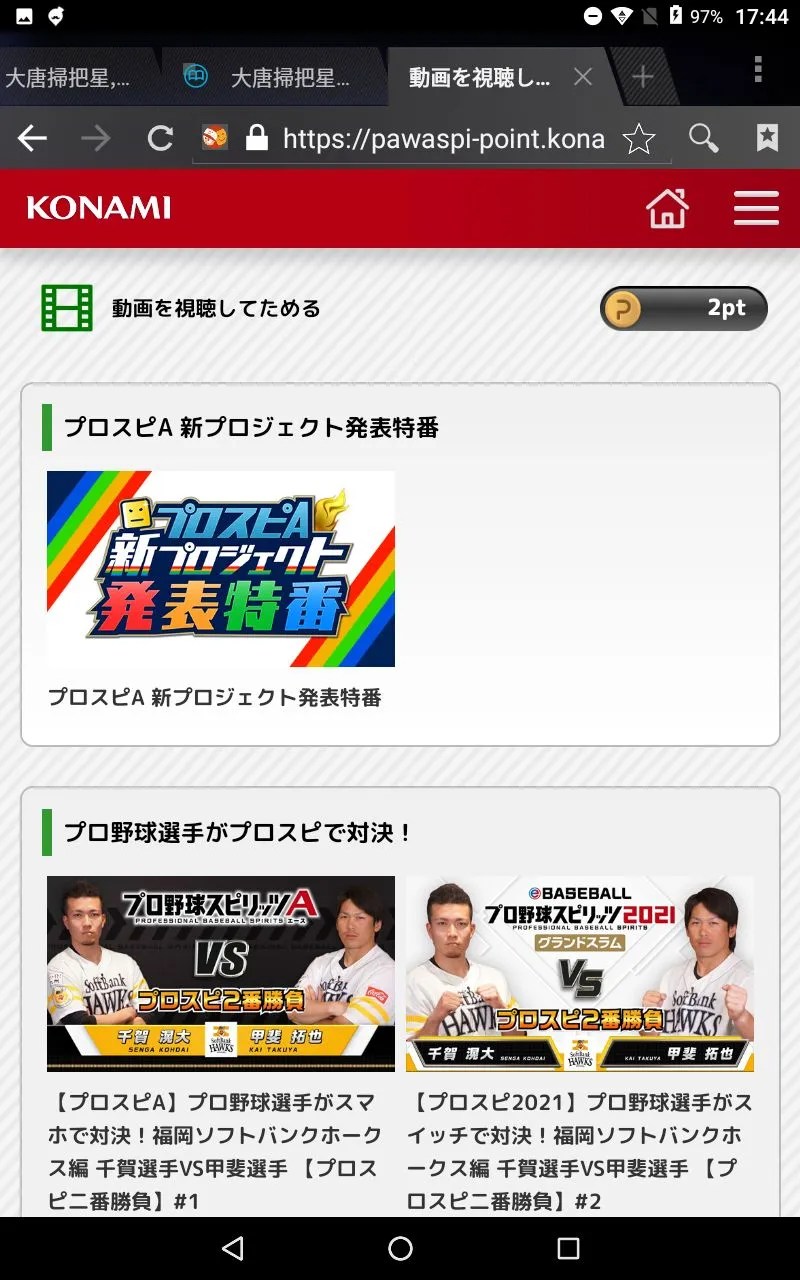Open the 2pt points balance
The width and height of the screenshot is (800, 1280).
coord(684,308)
